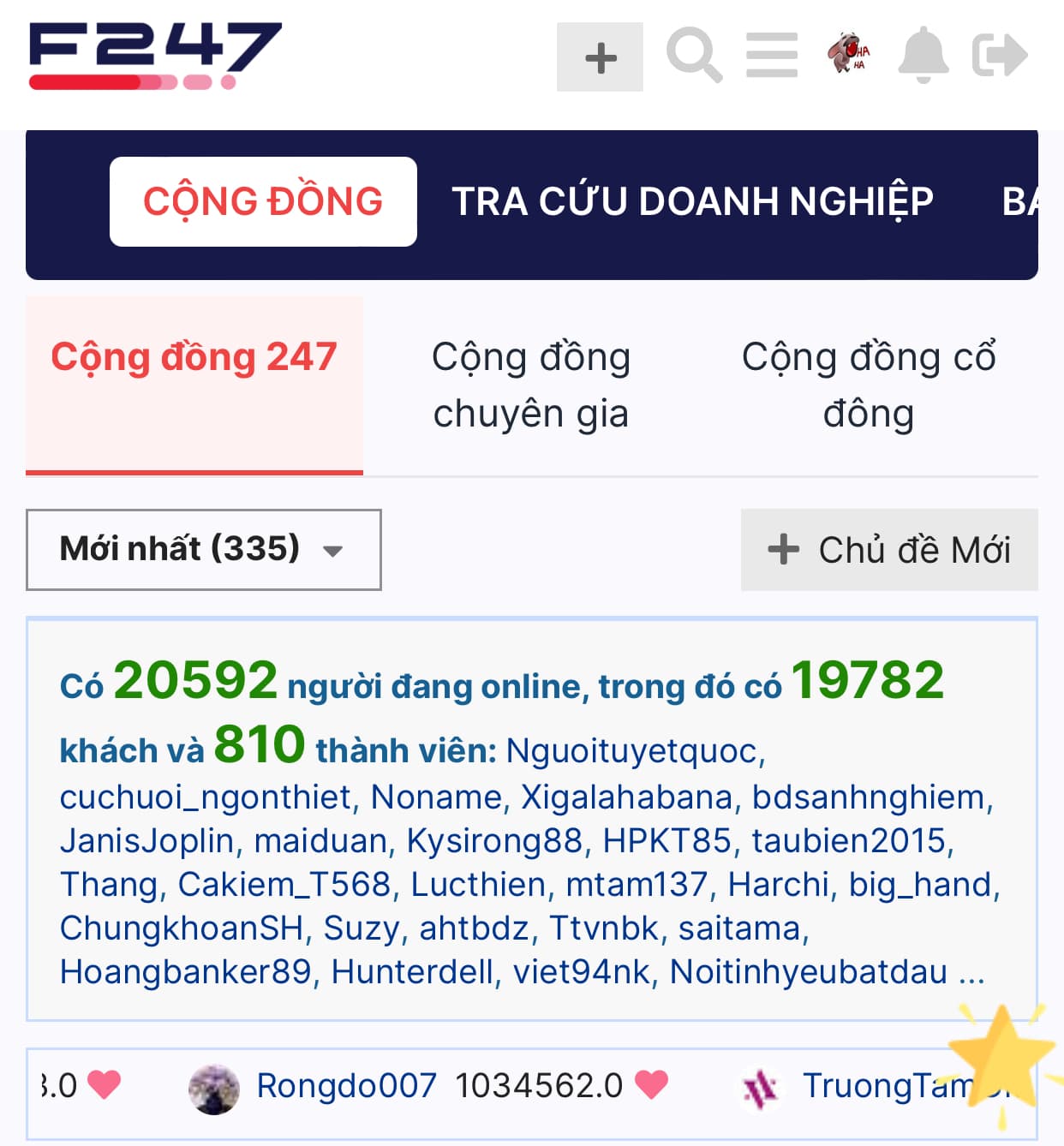1064x1146 pixels.
Task: Open member JanisJoplin's profile
Action: [146, 841]
